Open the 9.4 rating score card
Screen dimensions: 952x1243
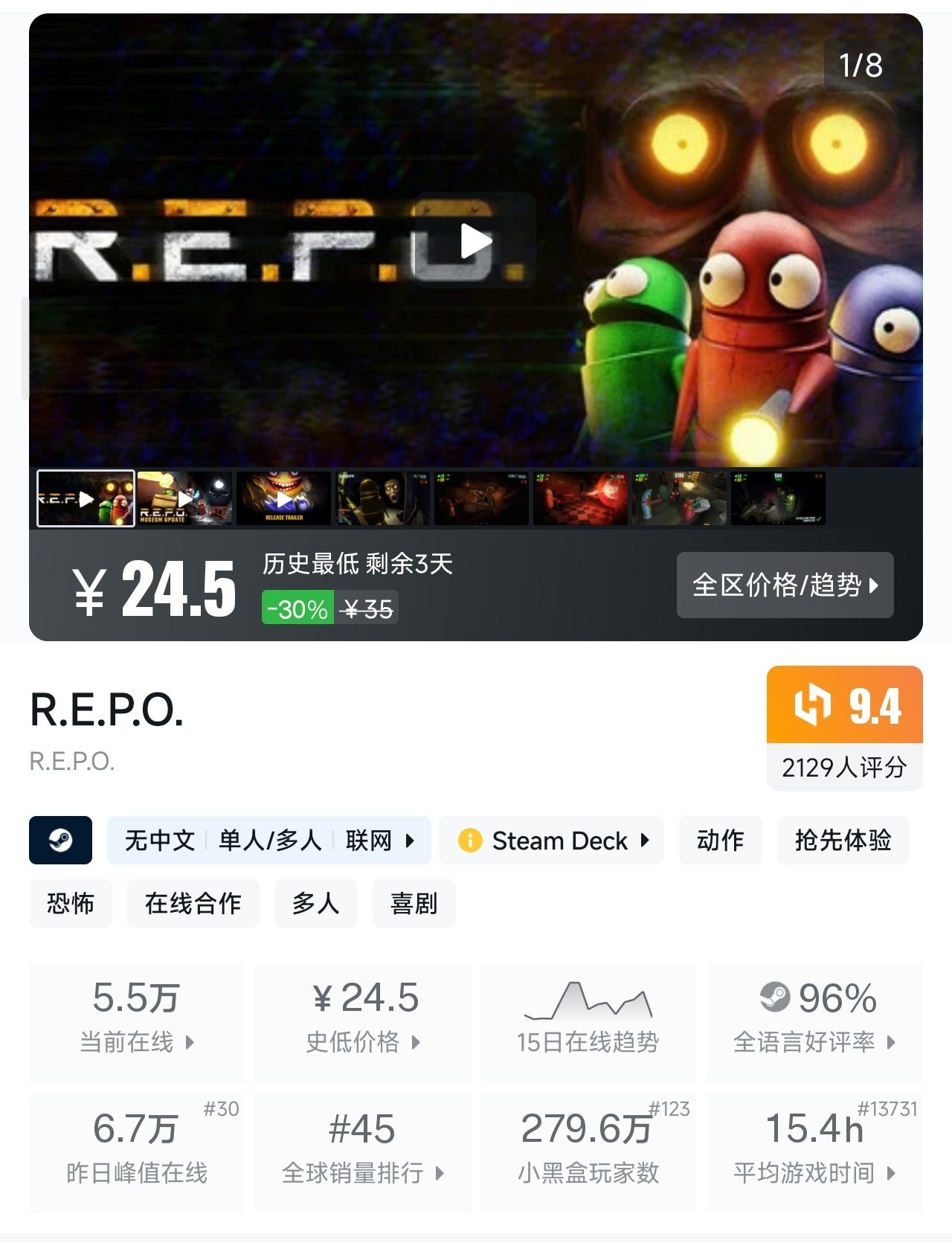coord(844,727)
